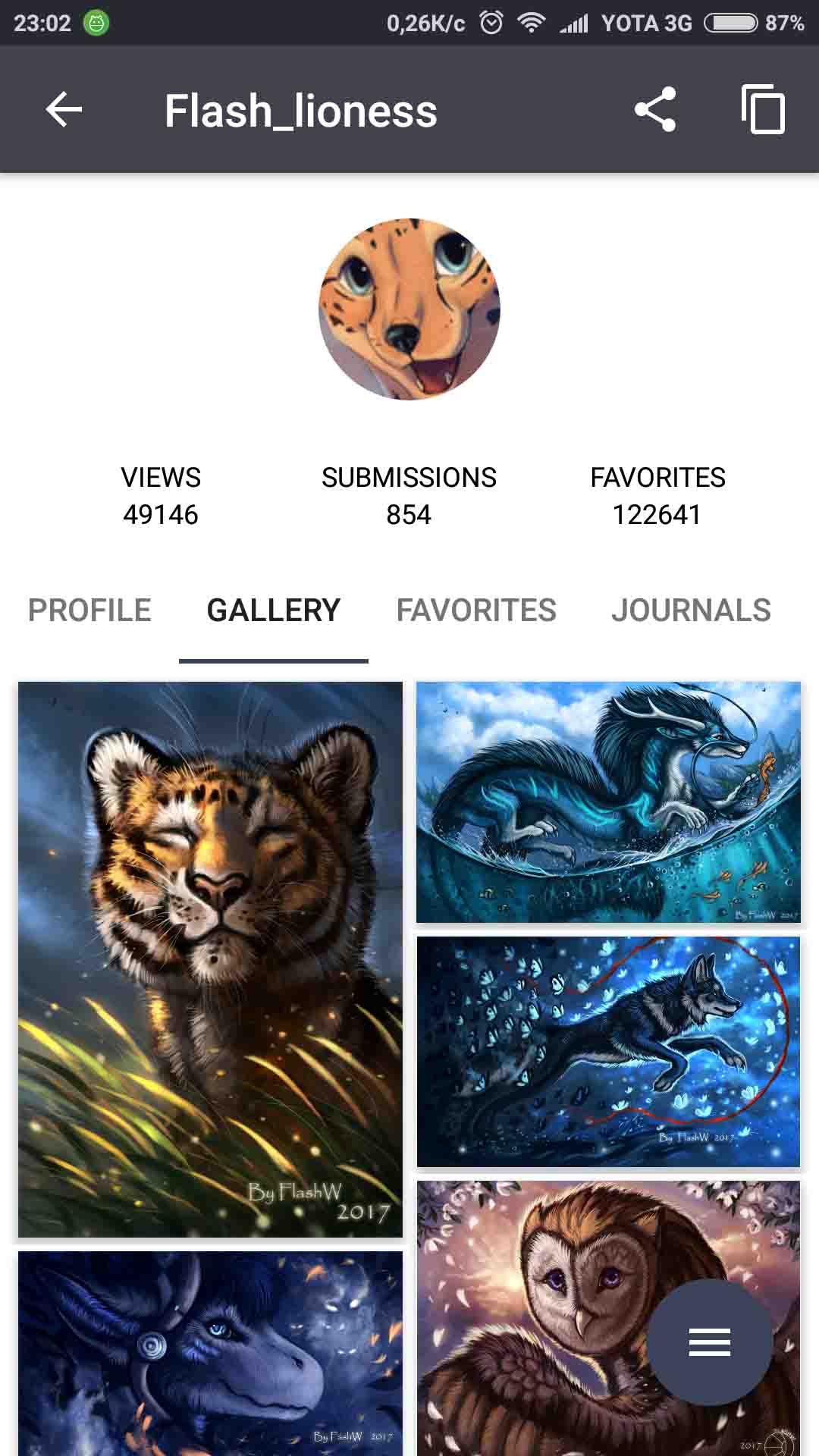Switch to the Favorites tab

476,610
